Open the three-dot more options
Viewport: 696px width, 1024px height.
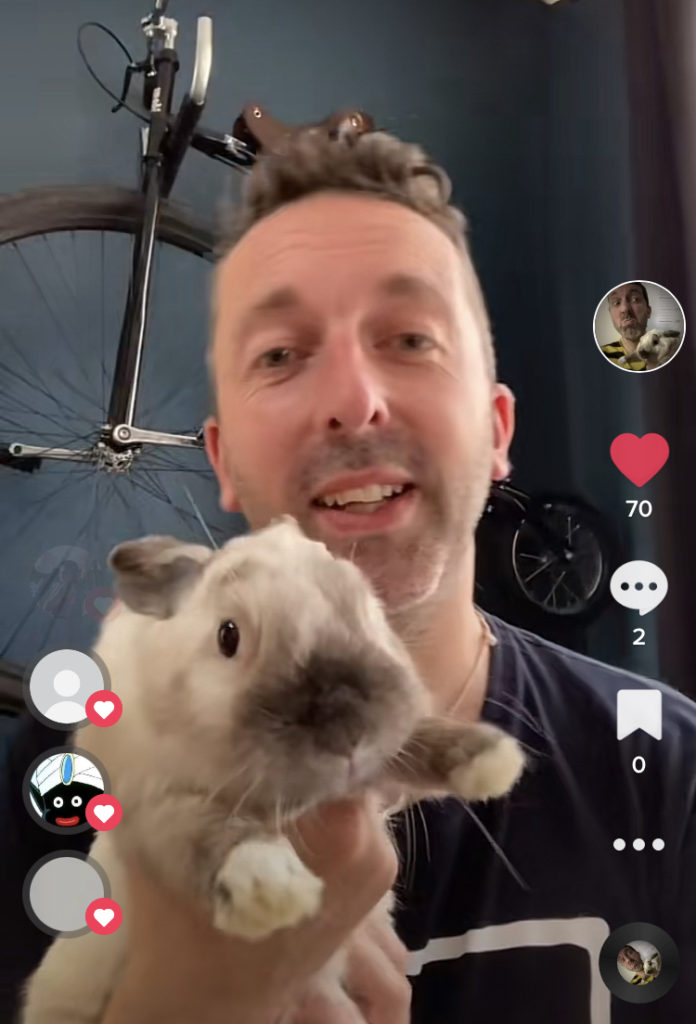639,845
